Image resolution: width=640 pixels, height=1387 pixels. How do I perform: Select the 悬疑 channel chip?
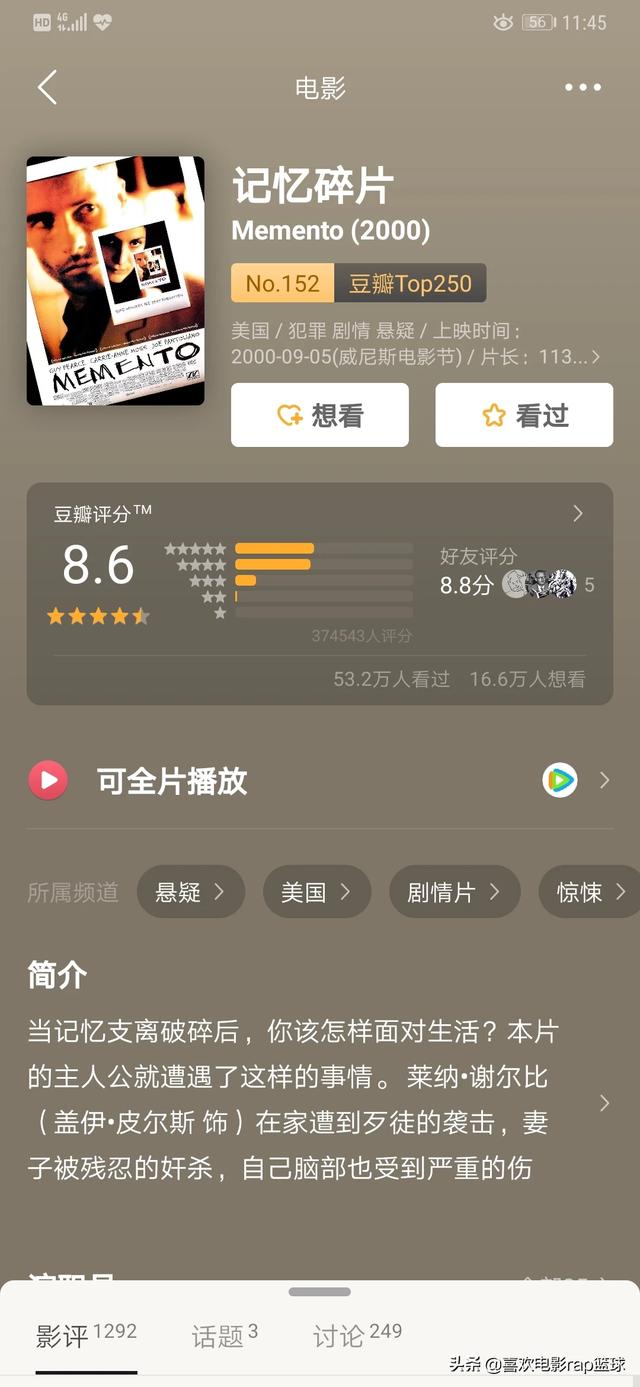(x=191, y=892)
